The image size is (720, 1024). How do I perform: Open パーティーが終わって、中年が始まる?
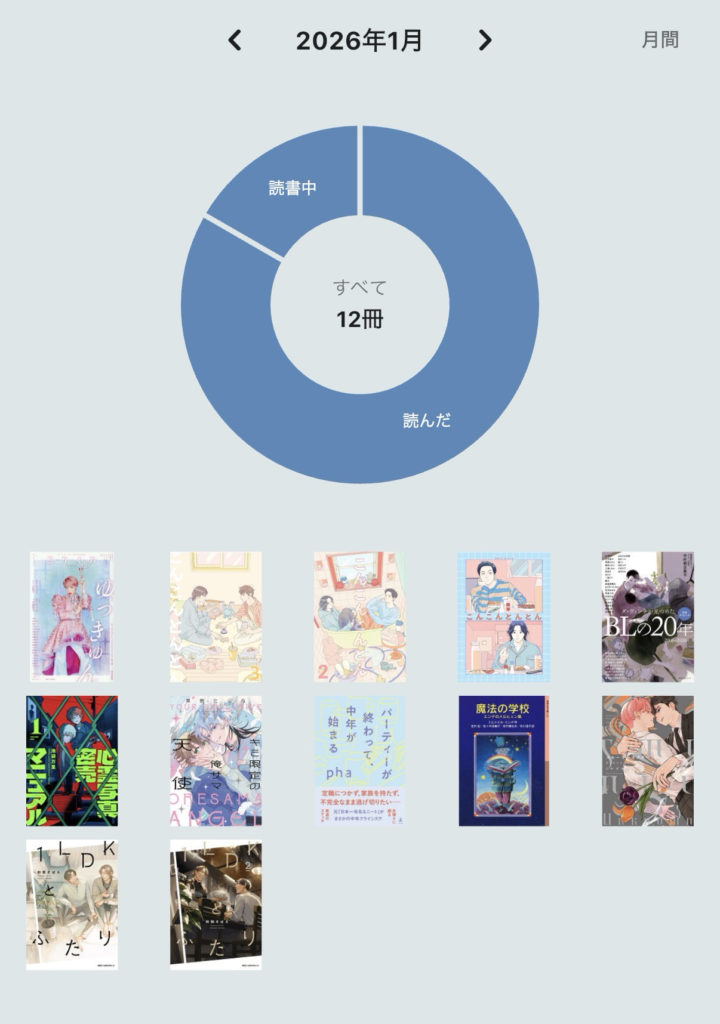[359, 761]
